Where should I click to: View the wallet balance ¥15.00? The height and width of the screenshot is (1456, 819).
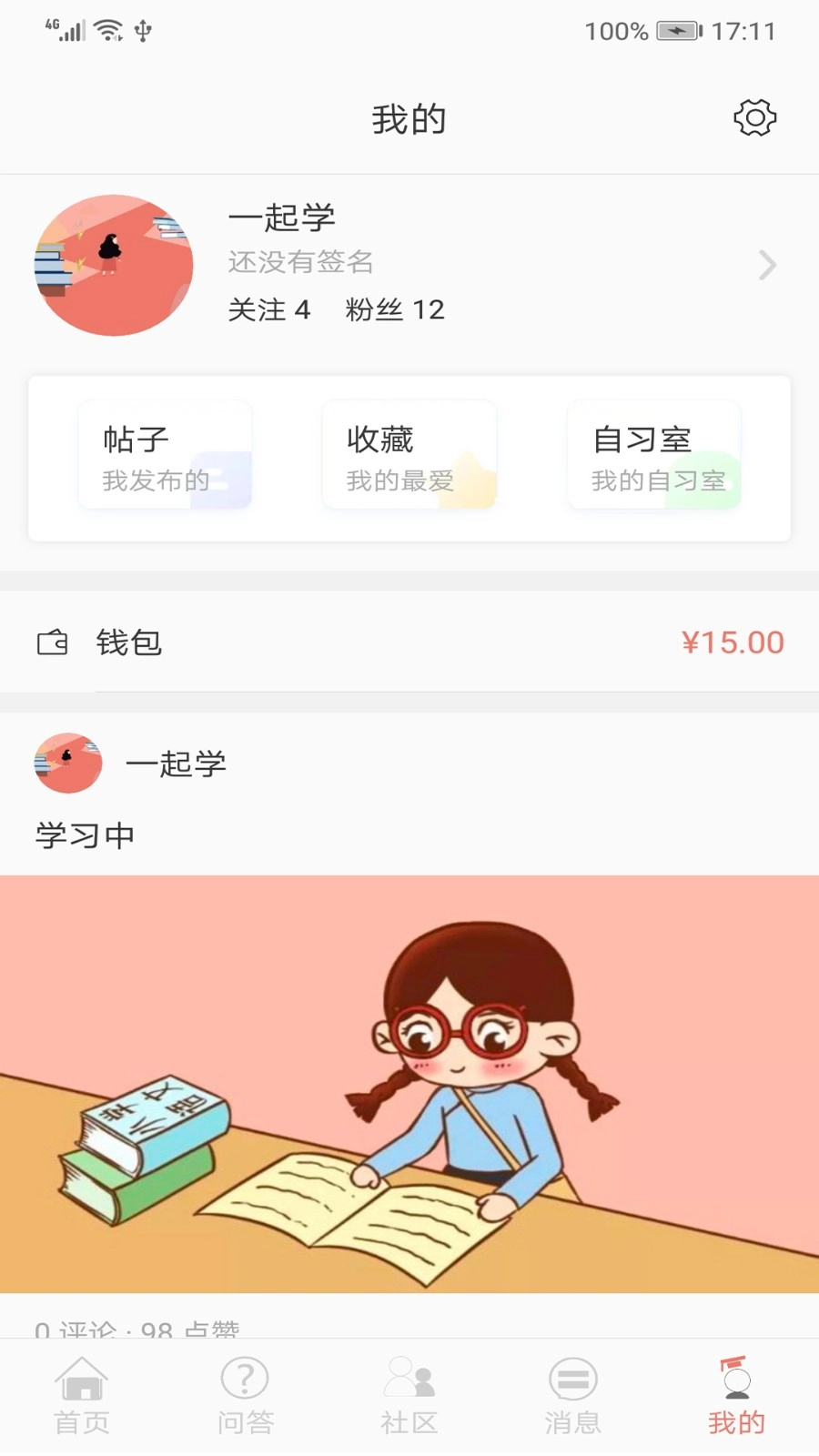tap(733, 642)
